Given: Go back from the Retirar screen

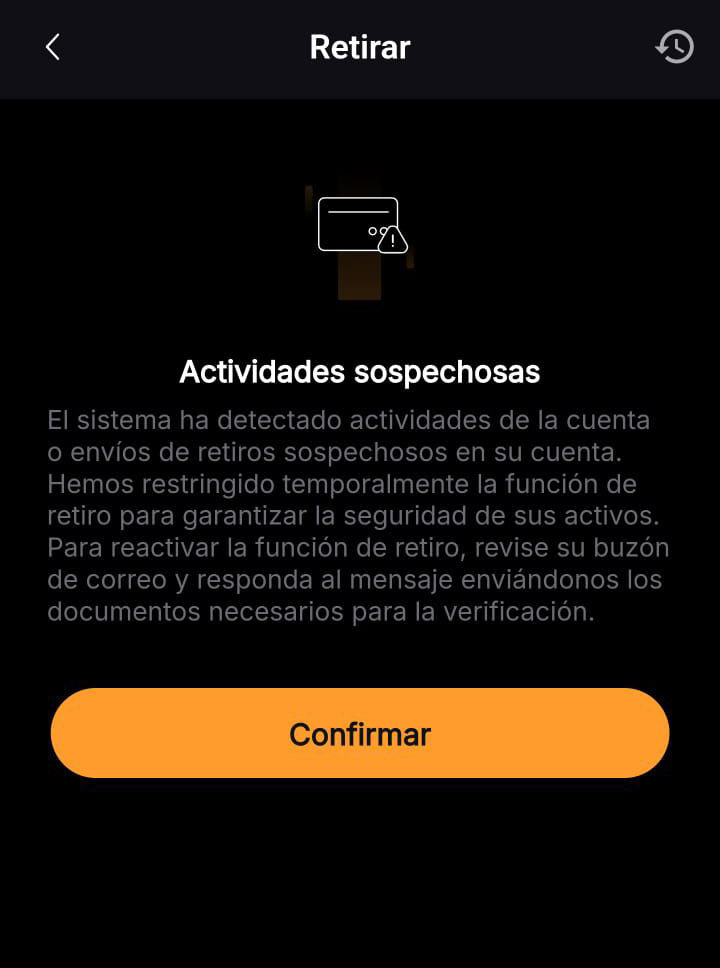Looking at the screenshot, I should pos(53,47).
